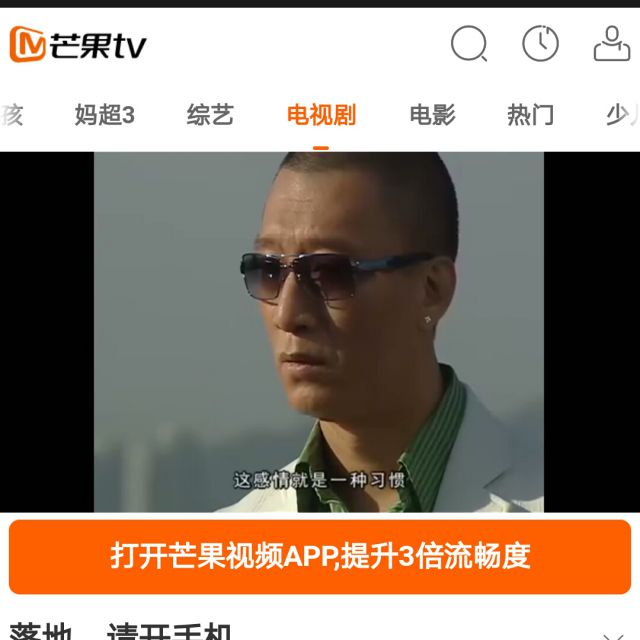Screen dimensions: 640x640
Task: Open the user profile icon
Action: (611, 44)
